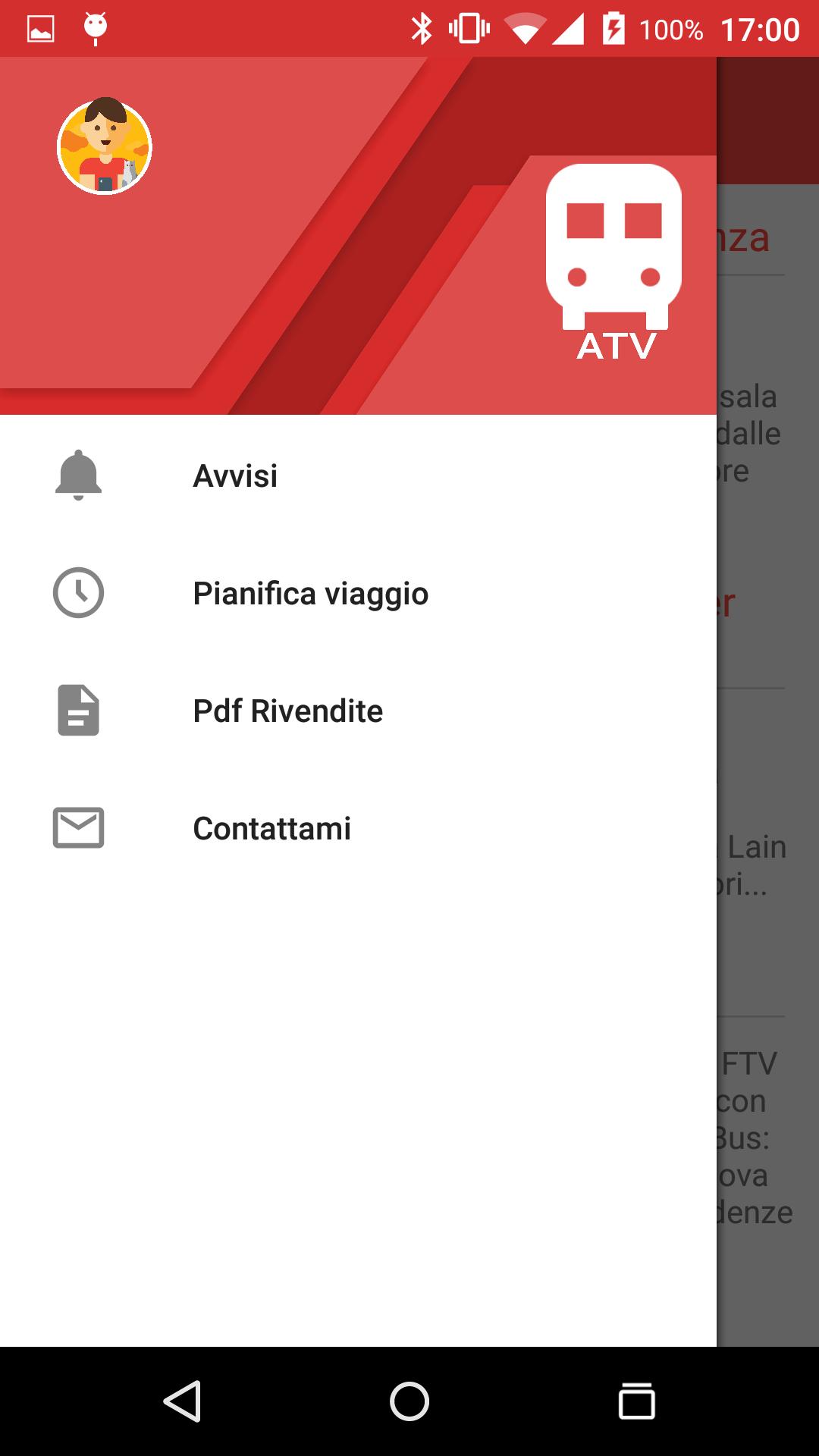819x1456 pixels.
Task: Select Pianifica viaggio from the drawer
Action: tap(311, 592)
